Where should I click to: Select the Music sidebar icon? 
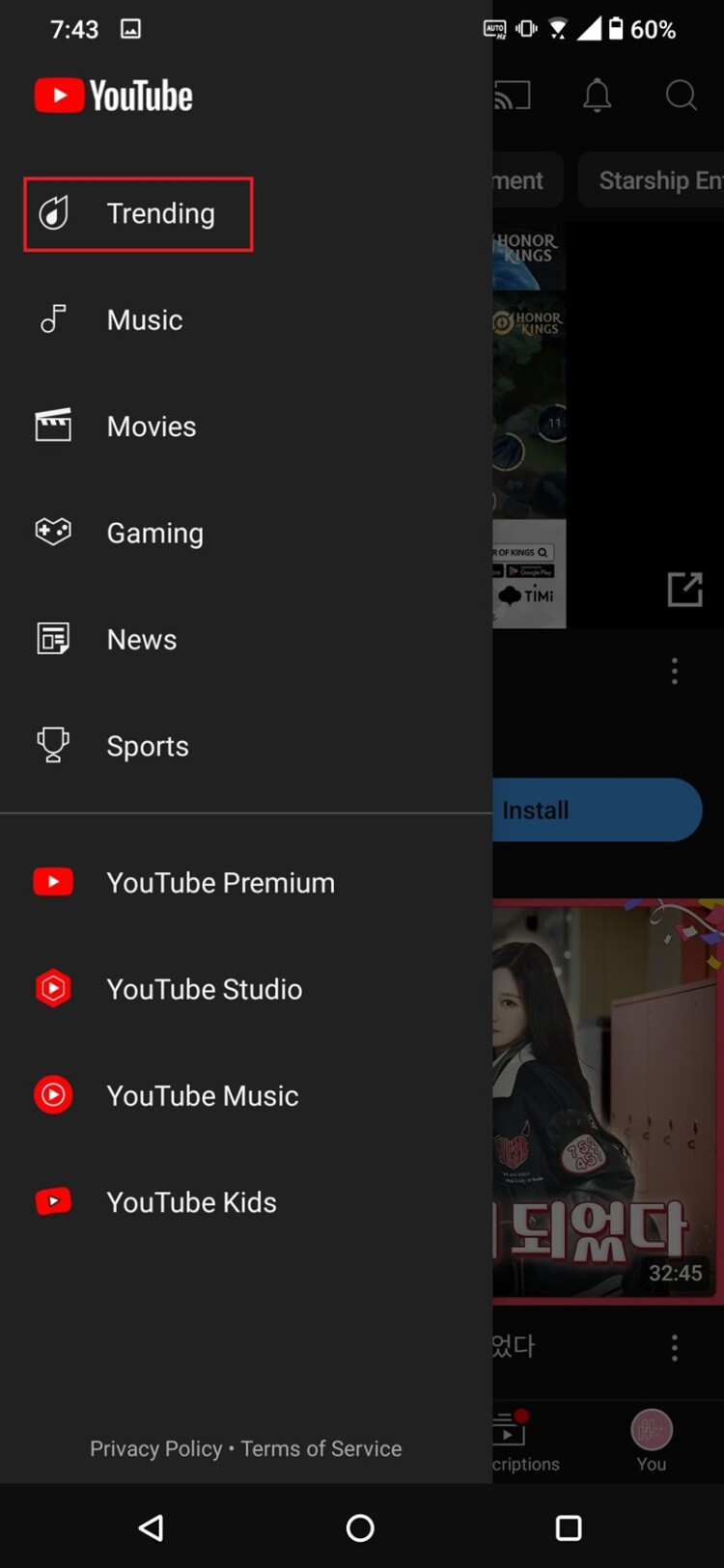pos(52,318)
